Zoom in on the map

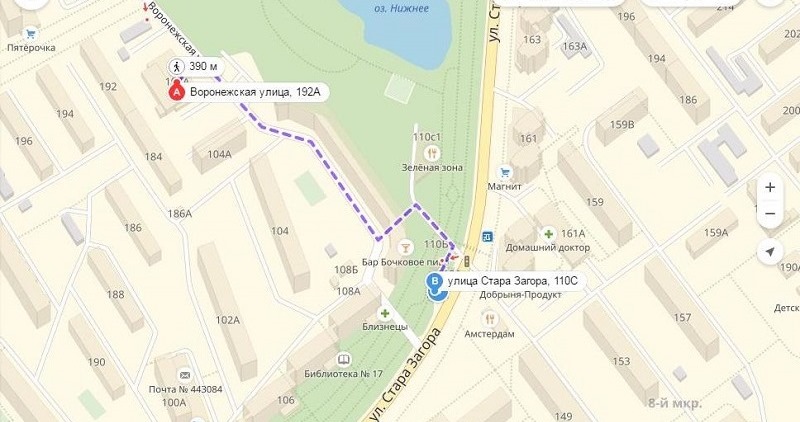(770, 187)
